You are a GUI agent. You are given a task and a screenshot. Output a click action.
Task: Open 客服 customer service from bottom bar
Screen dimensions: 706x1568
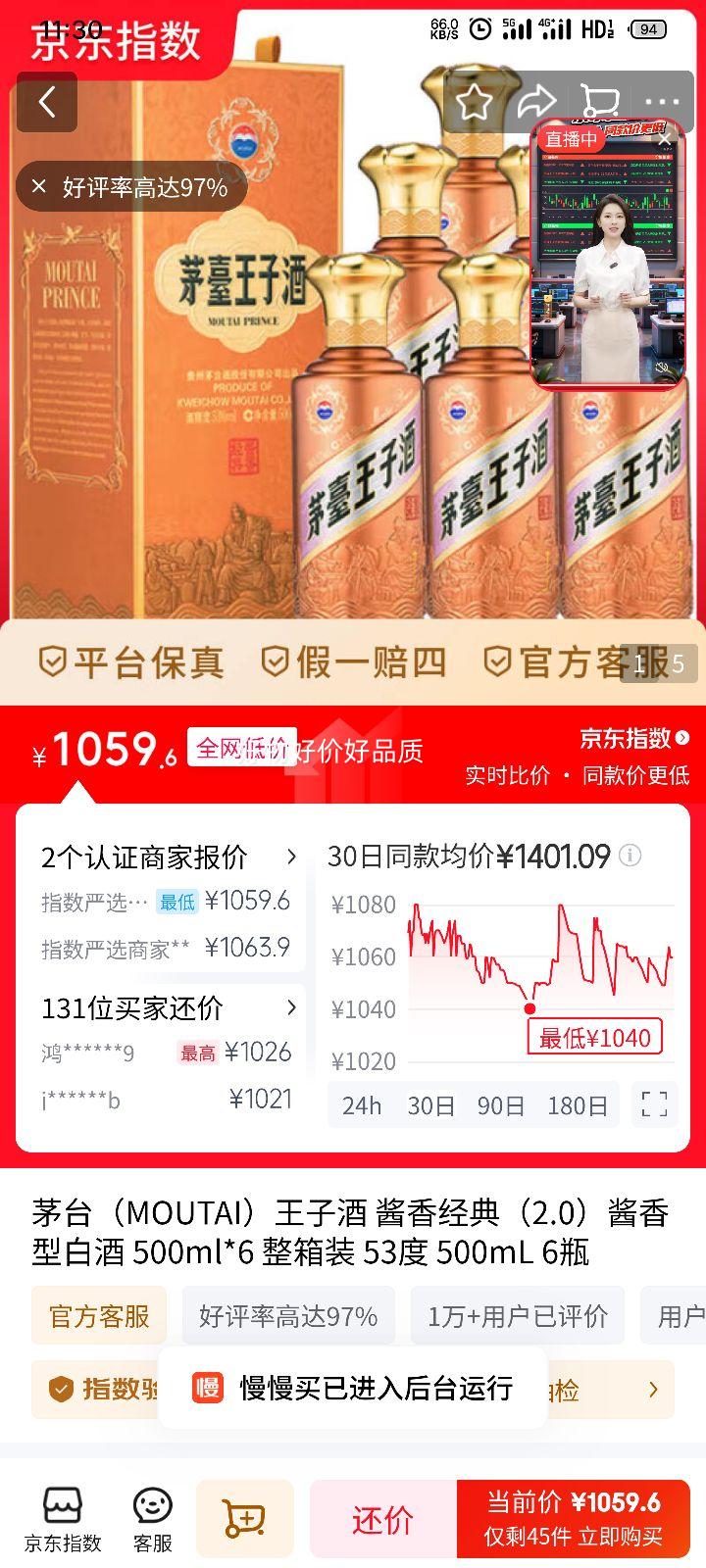[152, 1519]
